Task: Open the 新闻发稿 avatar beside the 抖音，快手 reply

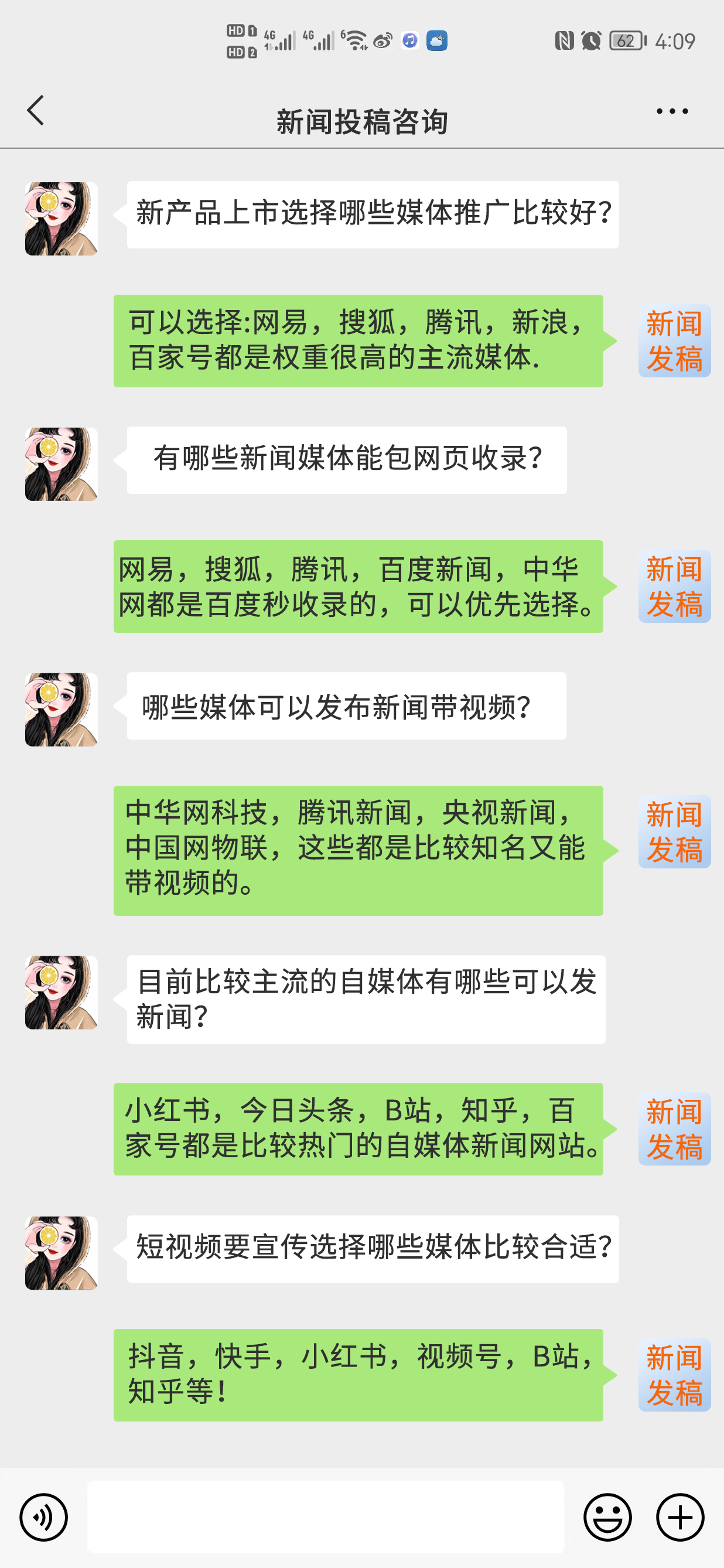Action: coord(674,1375)
